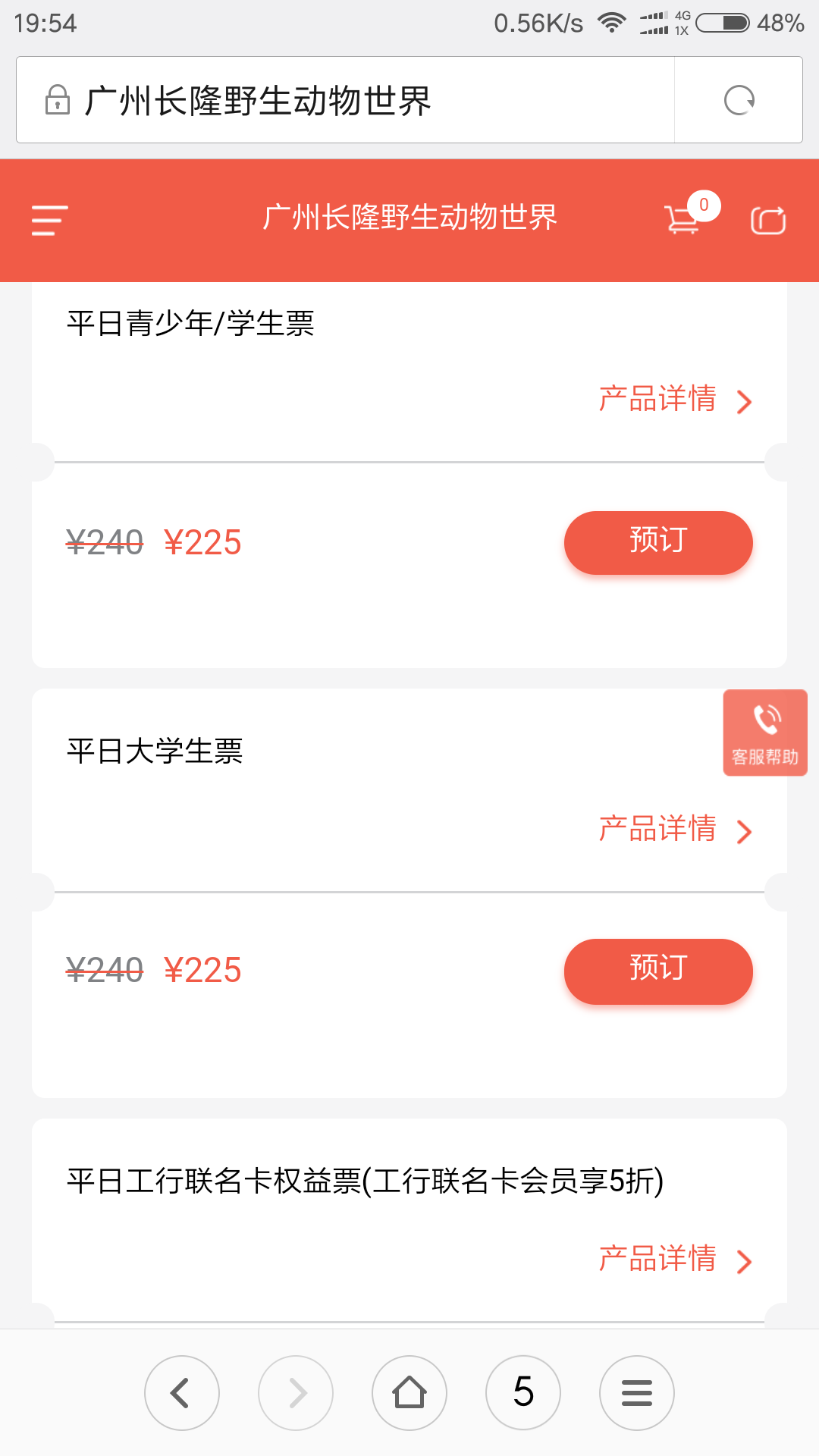Screen dimensions: 819x1456
Task: Go to the browser home page
Action: click(409, 1392)
